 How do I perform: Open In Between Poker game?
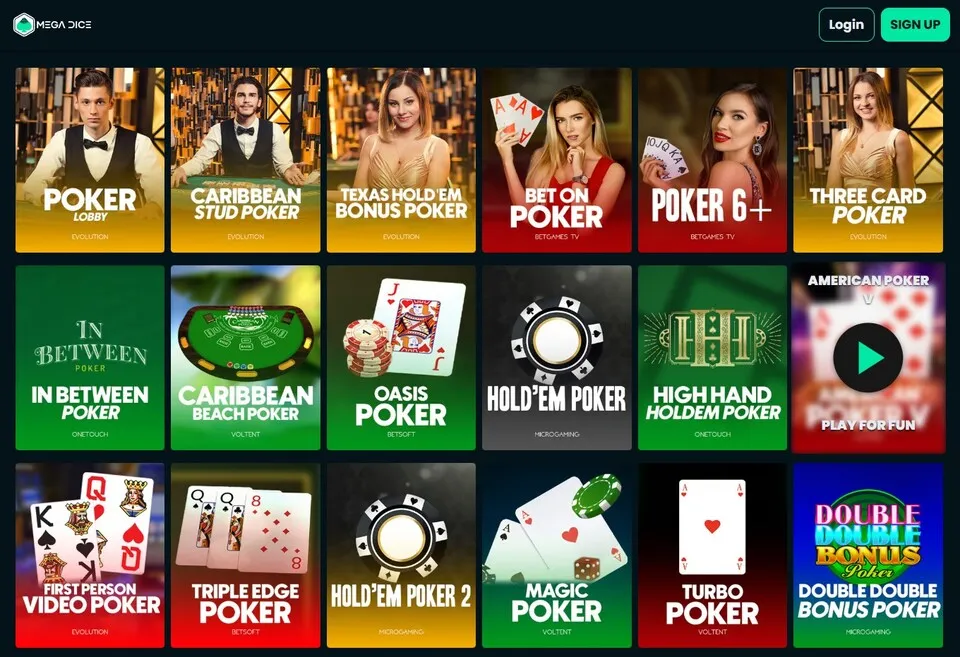(90, 357)
